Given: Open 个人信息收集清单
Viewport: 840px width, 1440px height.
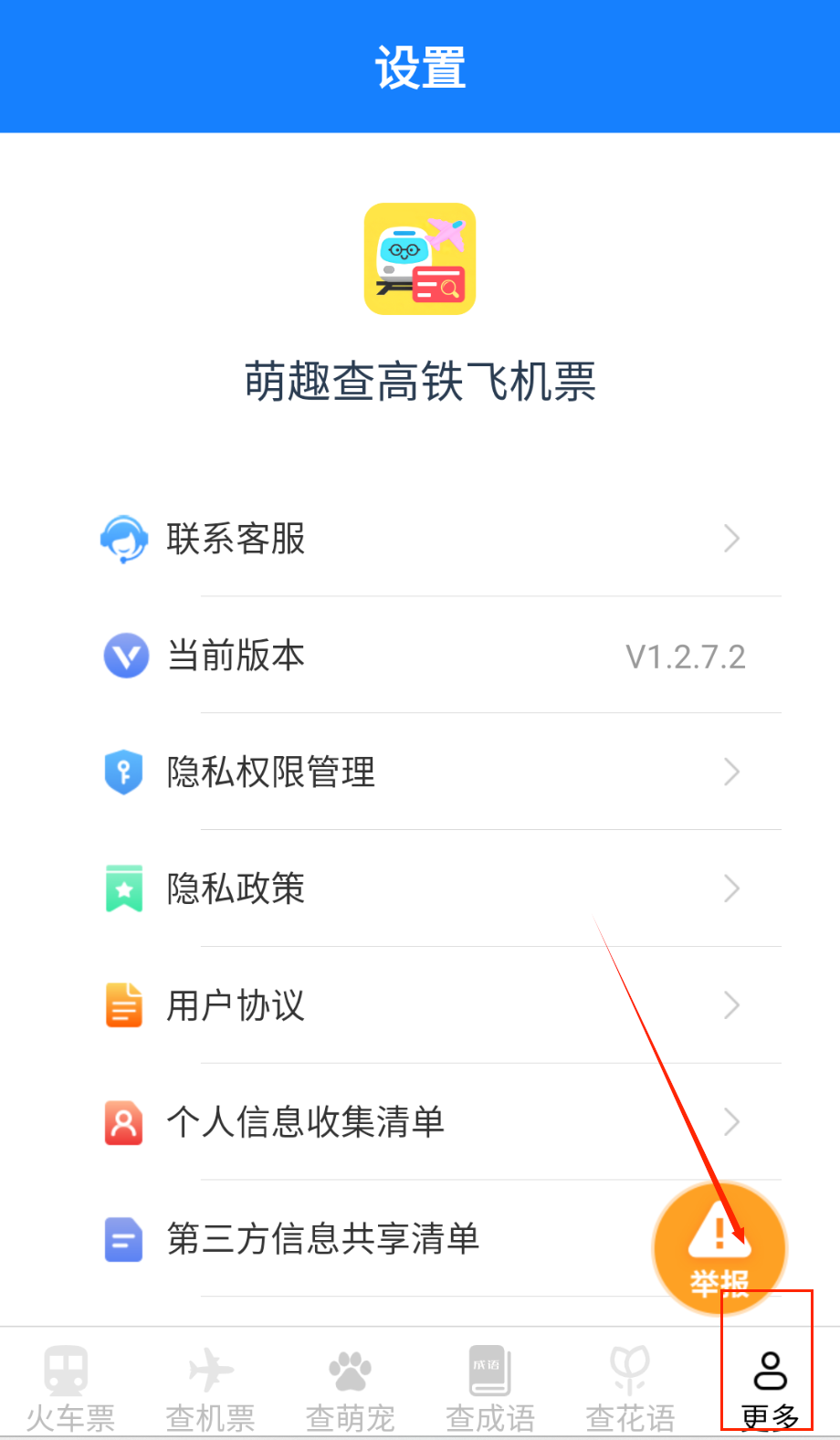Looking at the screenshot, I should coord(420,1121).
